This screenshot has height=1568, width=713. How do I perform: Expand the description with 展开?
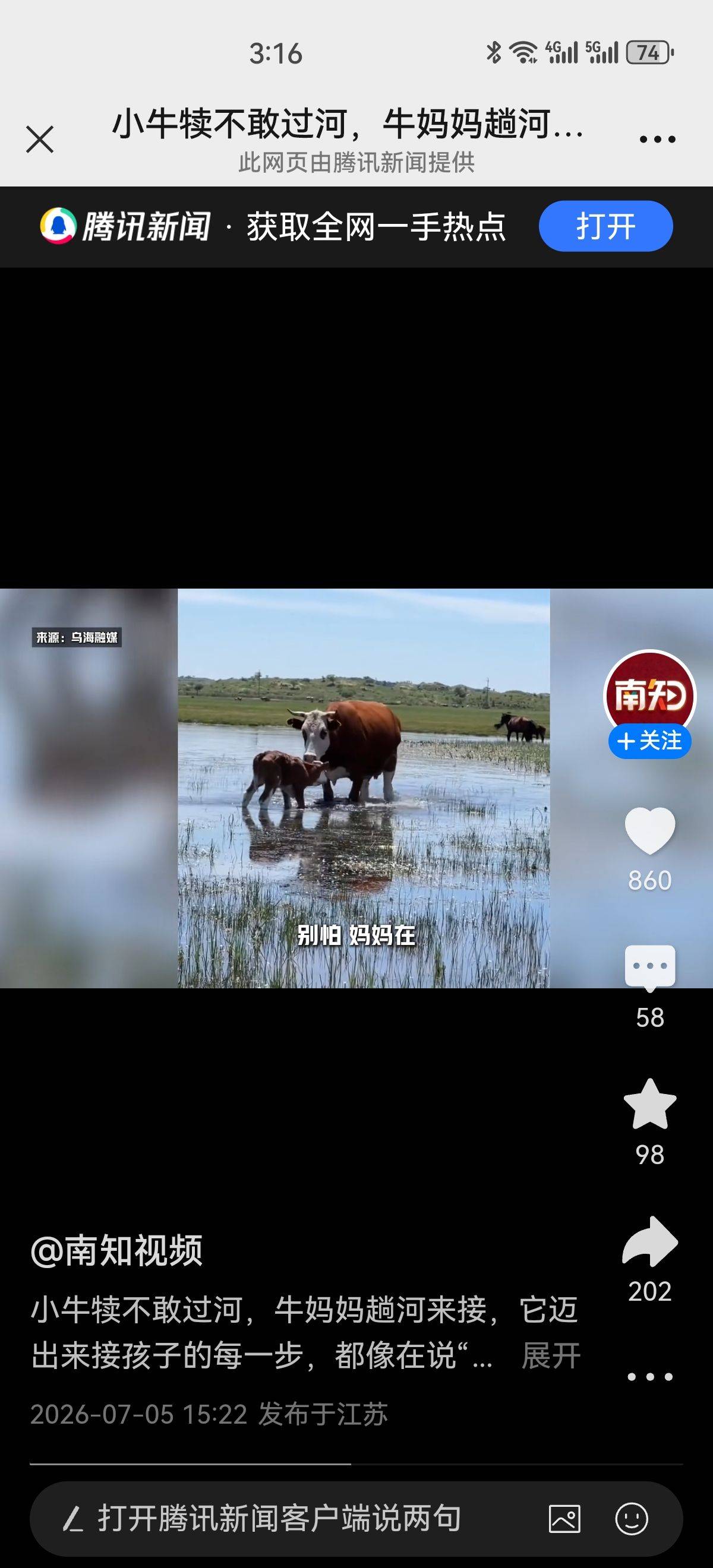(x=551, y=1355)
